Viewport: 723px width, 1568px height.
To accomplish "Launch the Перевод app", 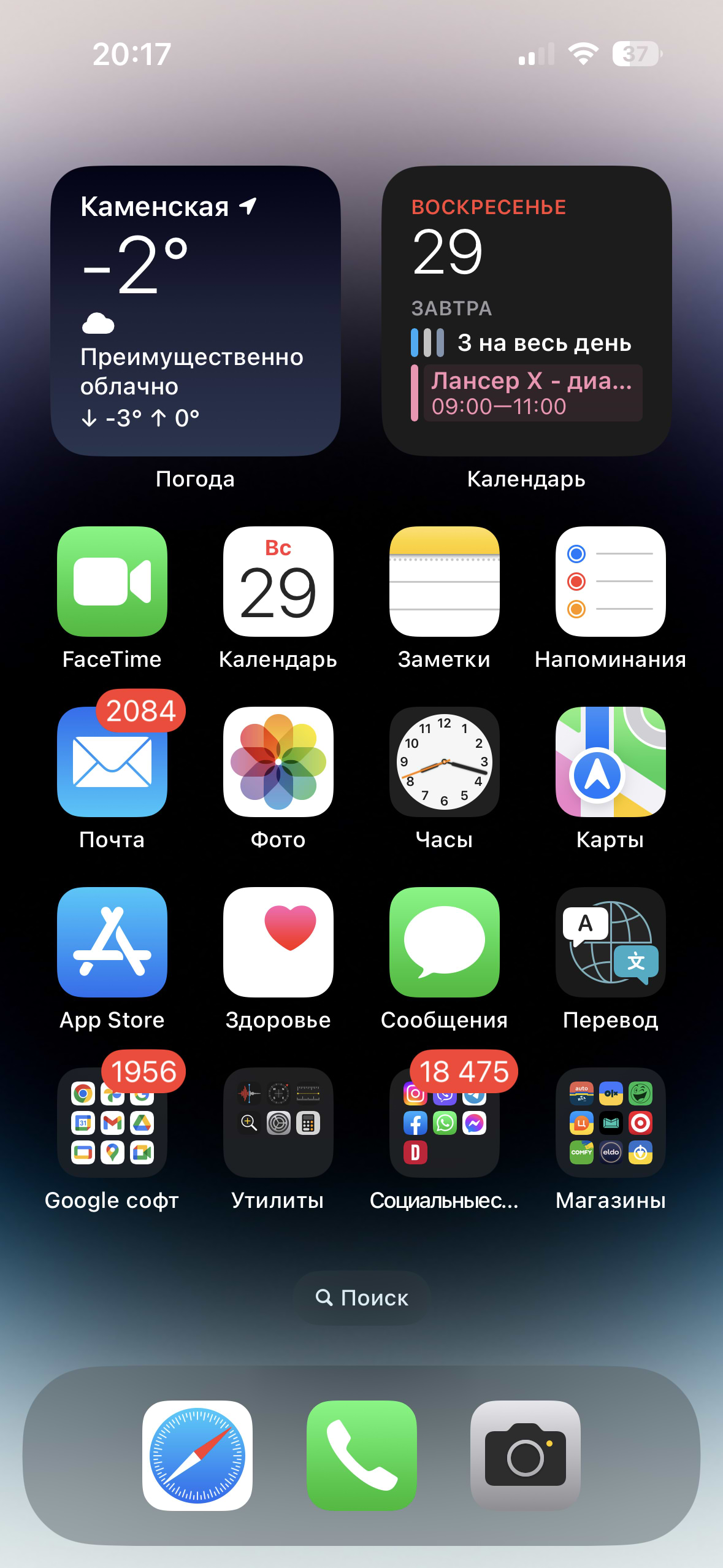I will click(610, 942).
